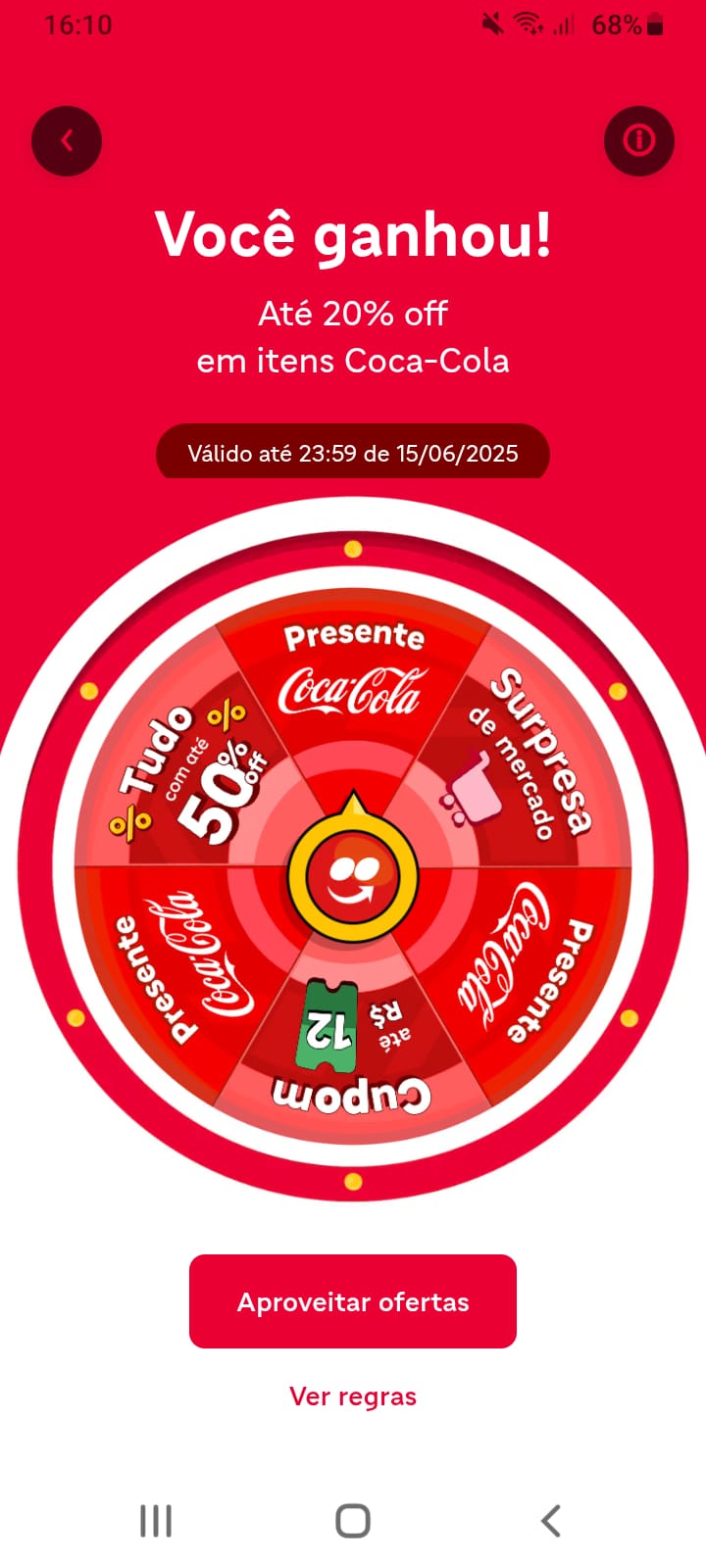Go back using the top-left arrow
Image resolution: width=706 pixels, height=1568 pixels.
67,141
